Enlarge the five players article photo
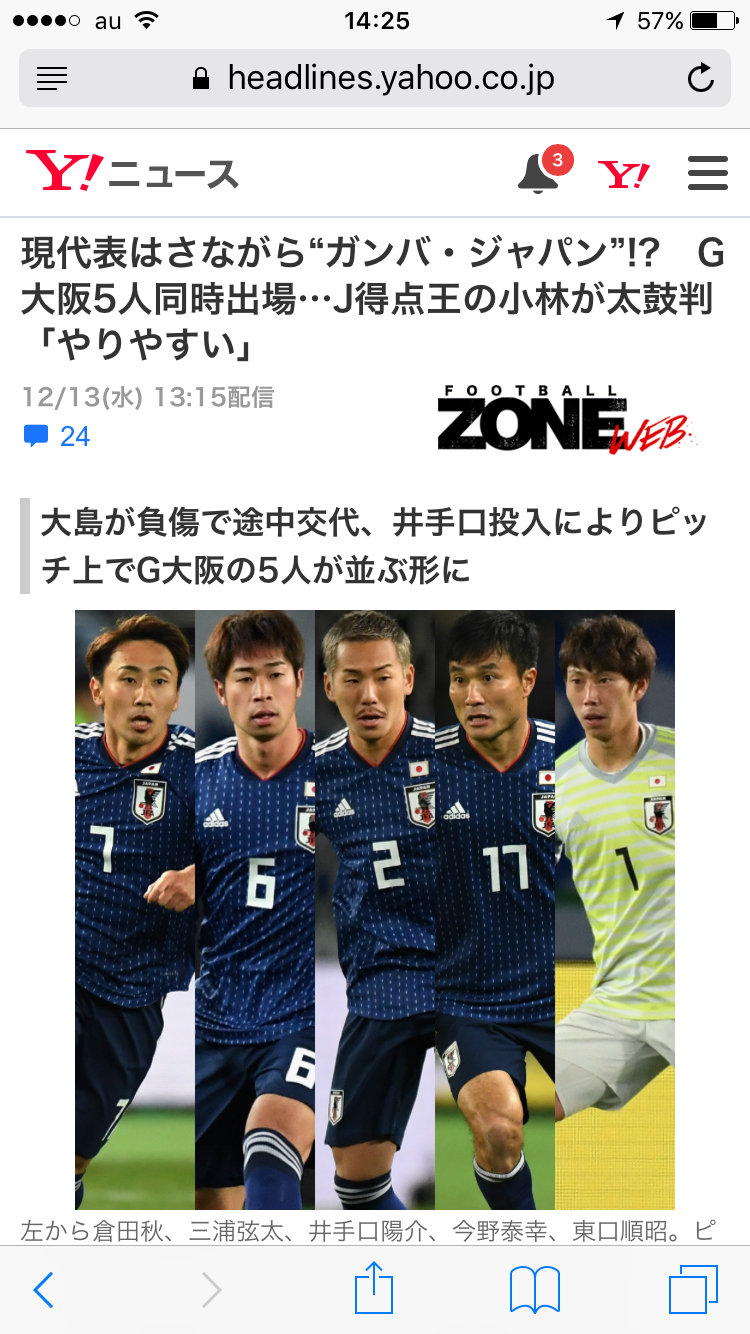This screenshot has width=750, height=1334. 375,908
